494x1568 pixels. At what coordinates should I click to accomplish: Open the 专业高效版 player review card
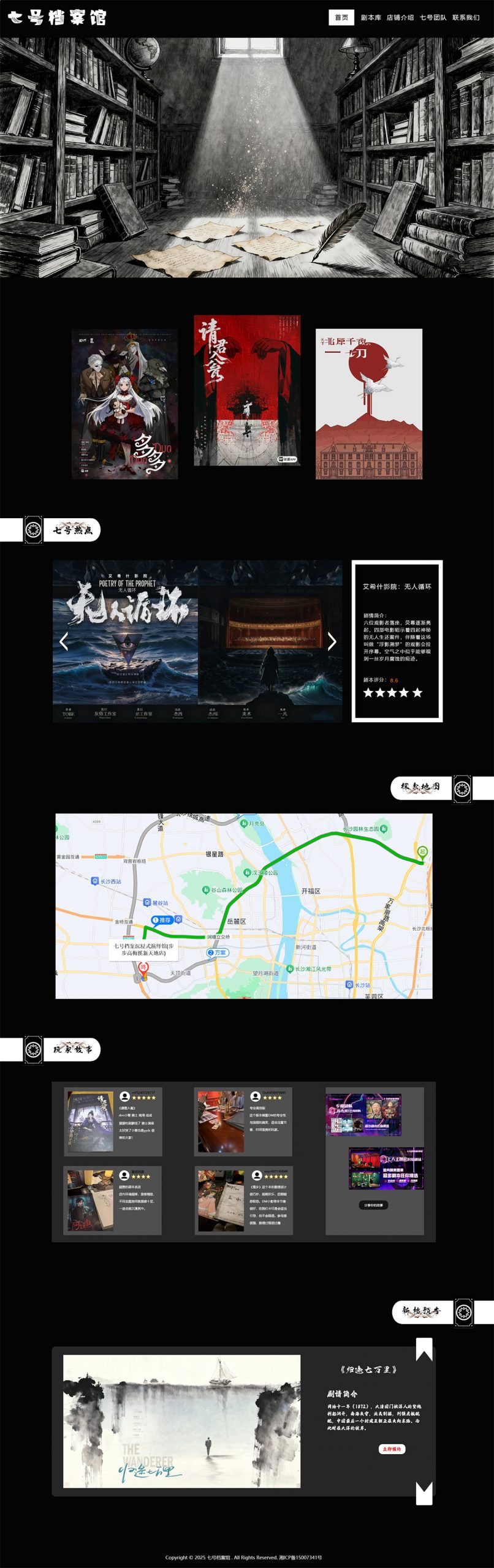pyautogui.click(x=243, y=1122)
